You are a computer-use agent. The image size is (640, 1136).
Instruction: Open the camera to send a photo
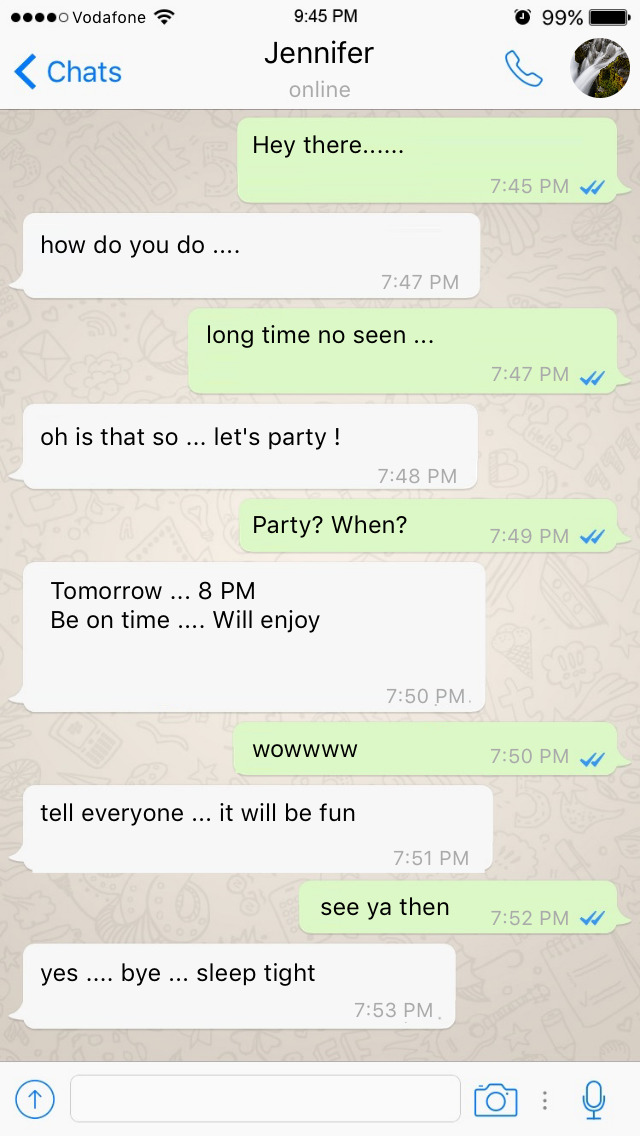496,1100
